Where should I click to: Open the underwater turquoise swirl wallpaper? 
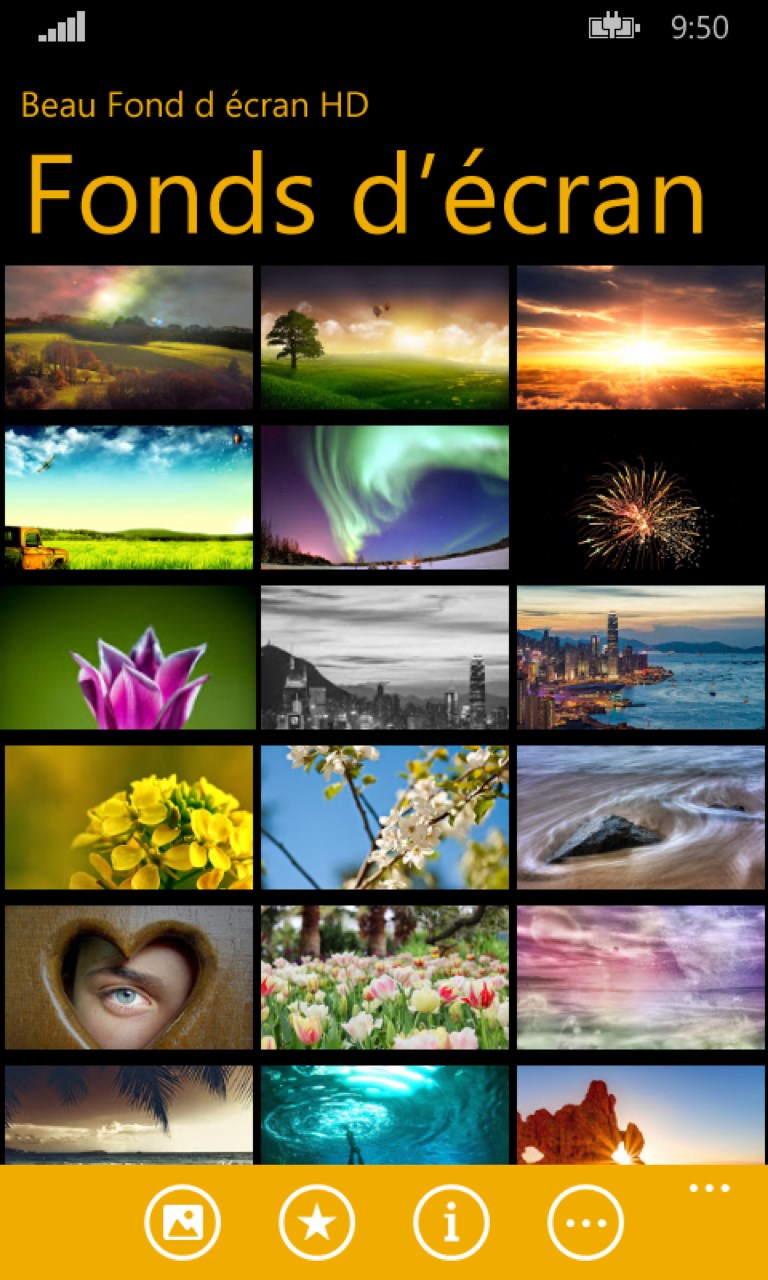[x=385, y=1114]
